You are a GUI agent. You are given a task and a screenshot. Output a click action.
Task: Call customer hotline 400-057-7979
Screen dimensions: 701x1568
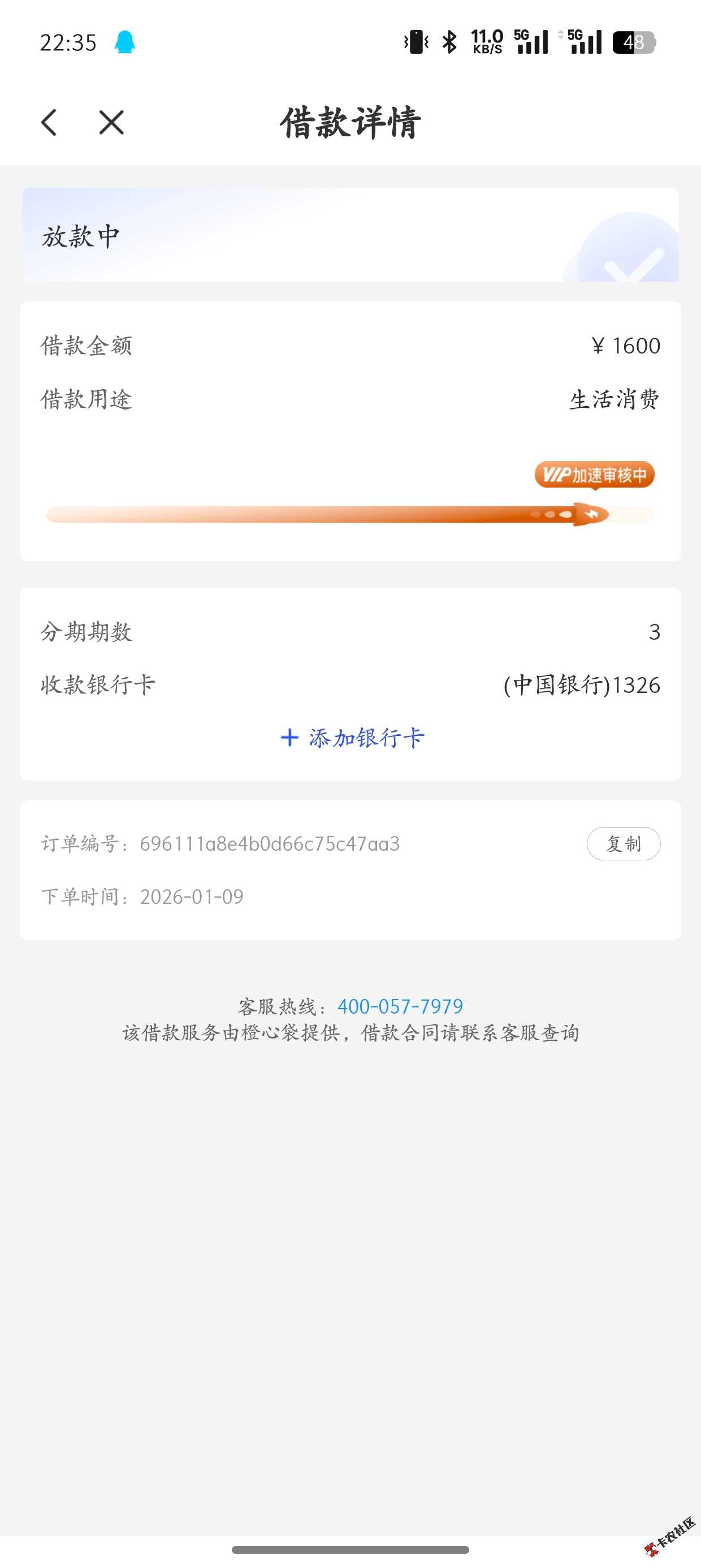[x=400, y=1006]
